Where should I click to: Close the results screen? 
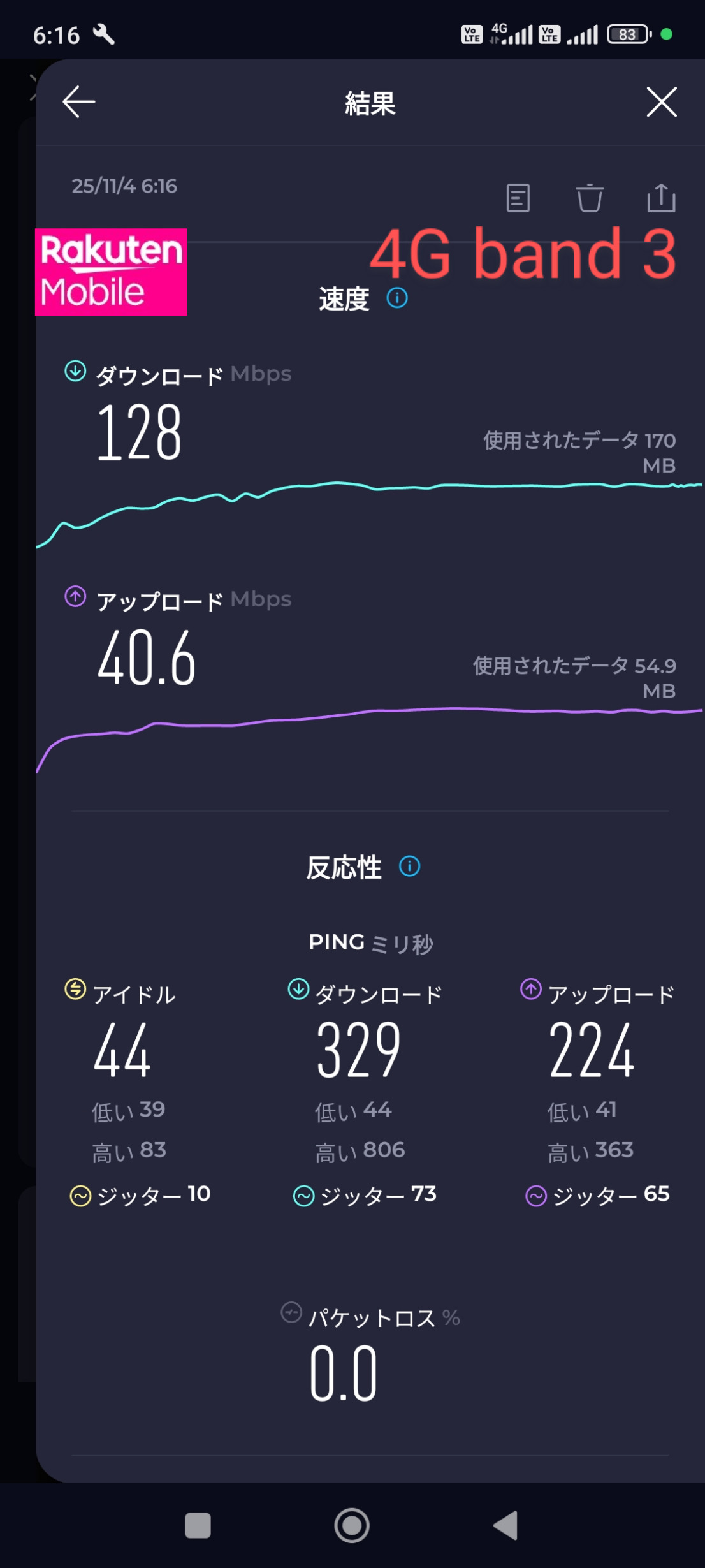point(661,102)
